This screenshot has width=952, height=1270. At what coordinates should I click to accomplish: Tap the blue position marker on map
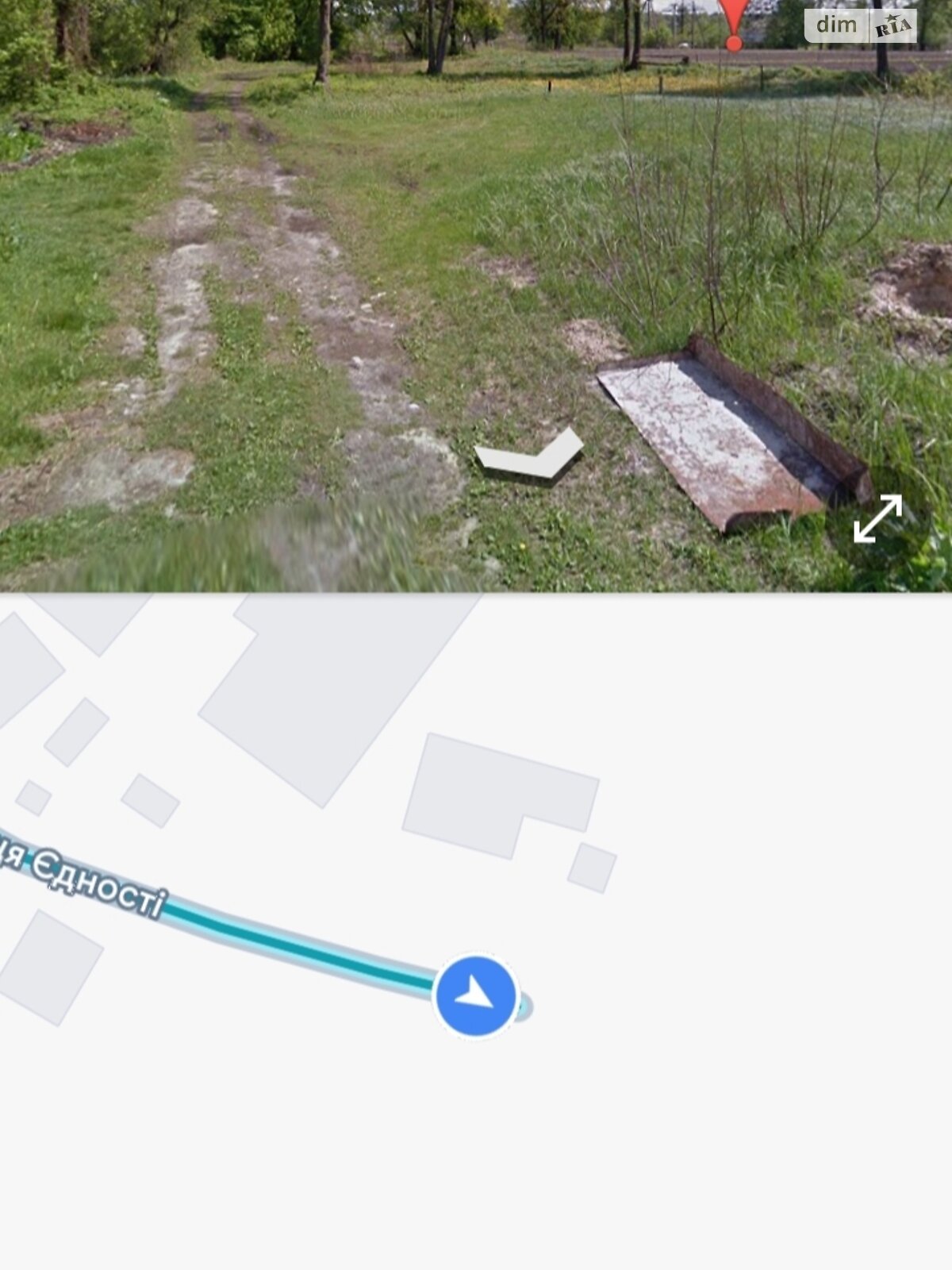click(476, 995)
